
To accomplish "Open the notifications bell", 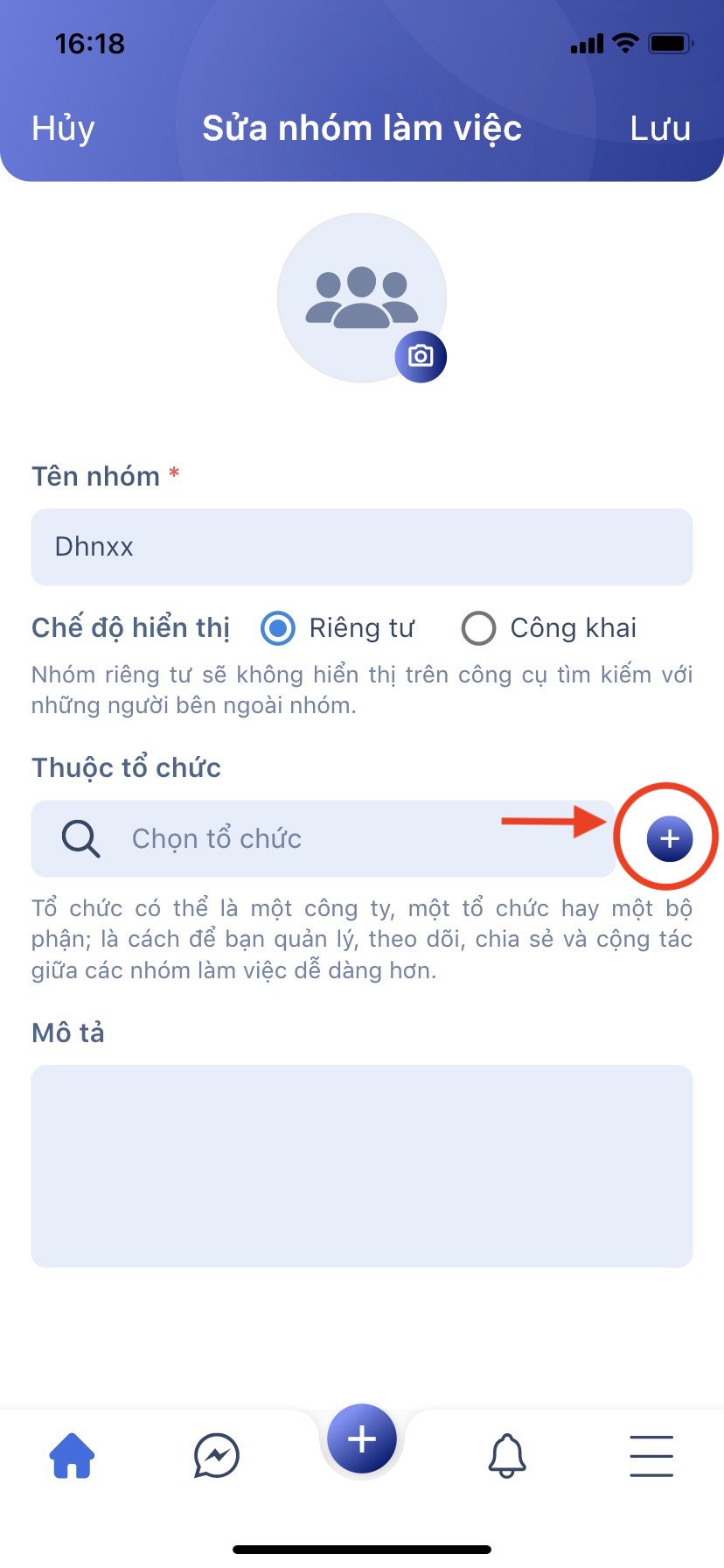I will coord(507,1456).
